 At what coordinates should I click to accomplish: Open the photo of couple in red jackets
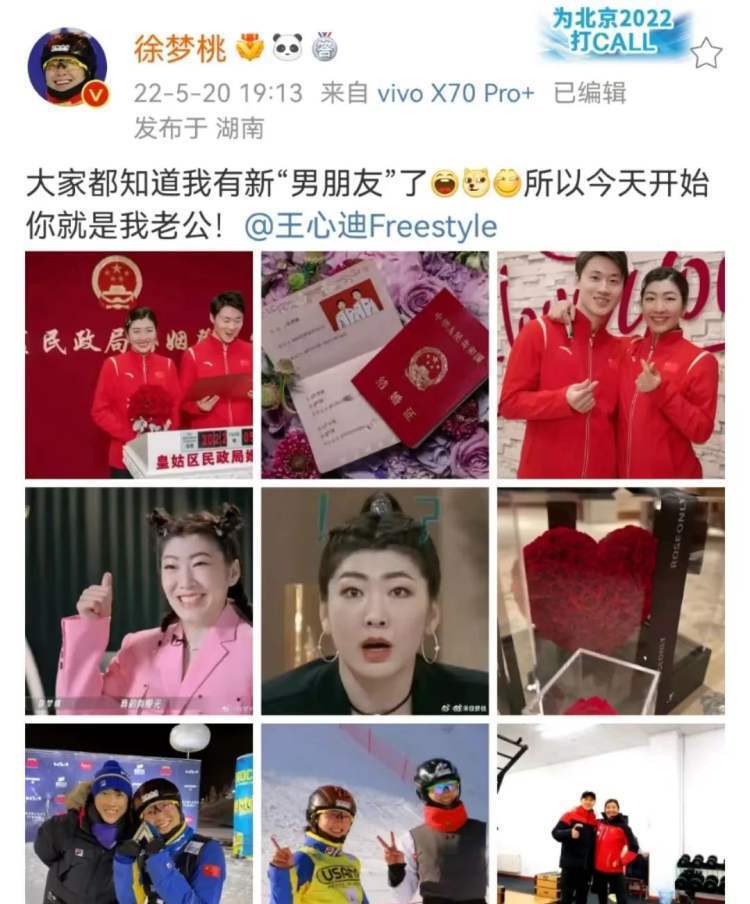click(x=611, y=364)
